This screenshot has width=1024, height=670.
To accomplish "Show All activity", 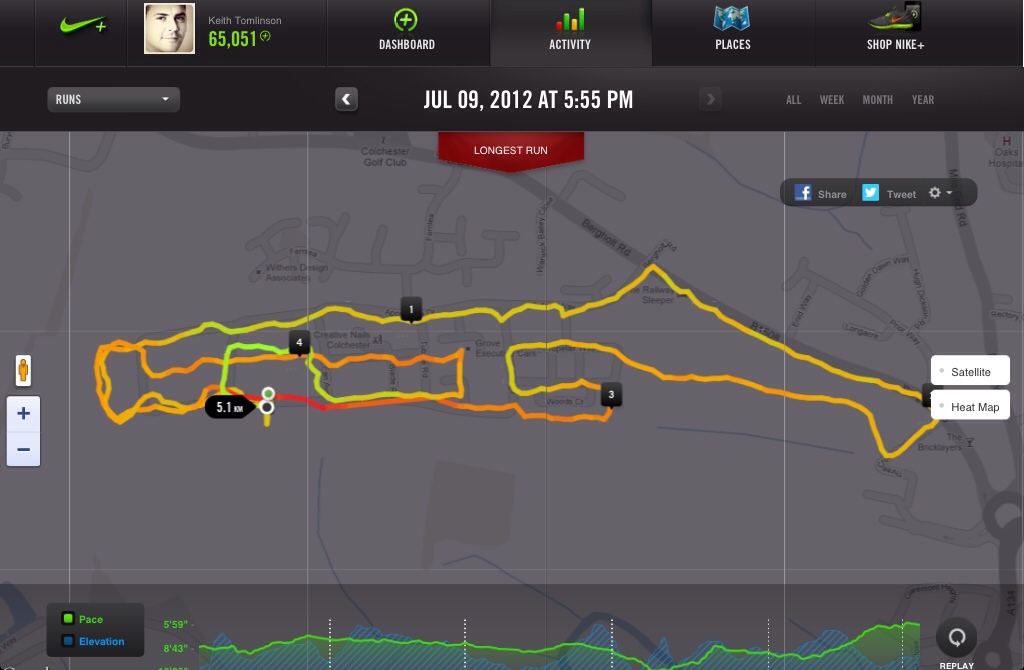I will click(x=793, y=100).
